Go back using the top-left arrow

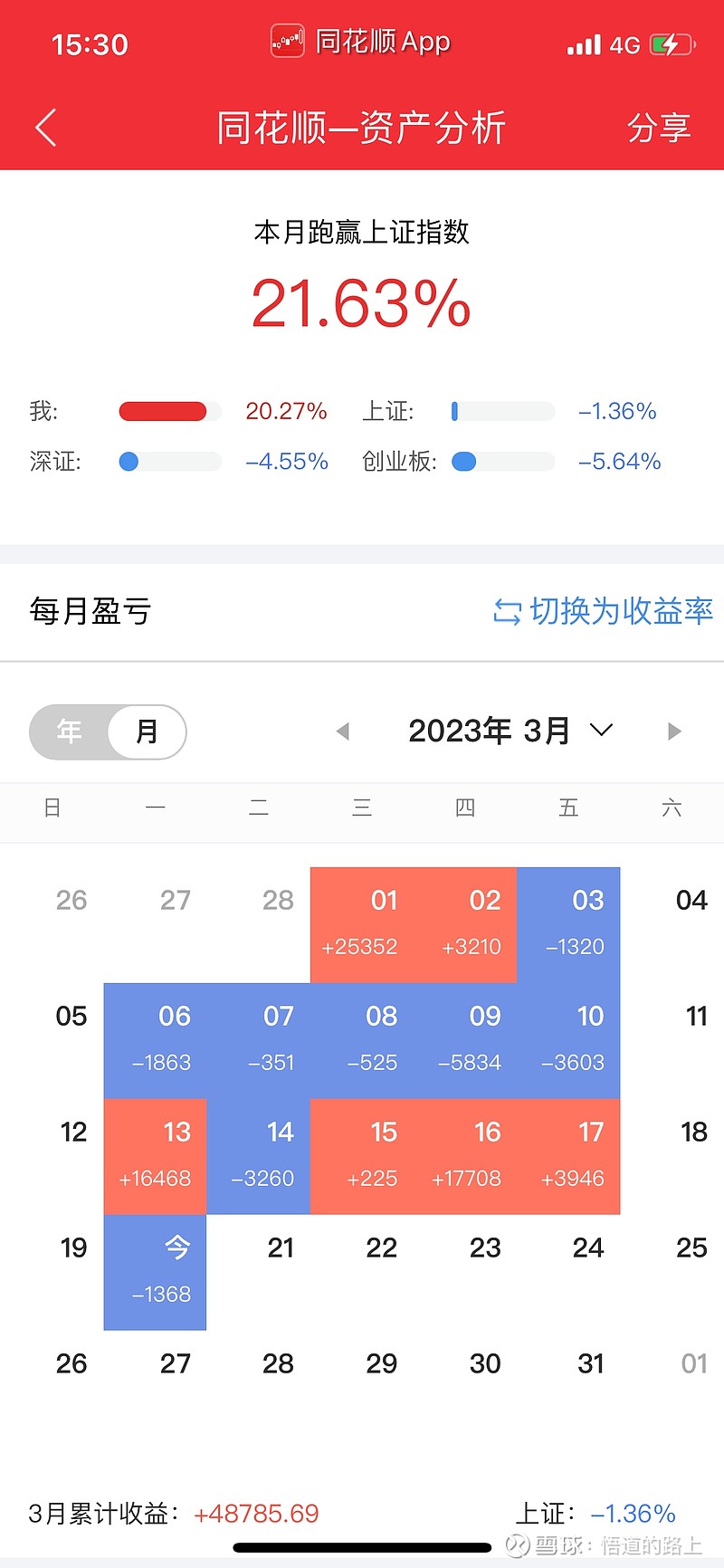[46, 128]
